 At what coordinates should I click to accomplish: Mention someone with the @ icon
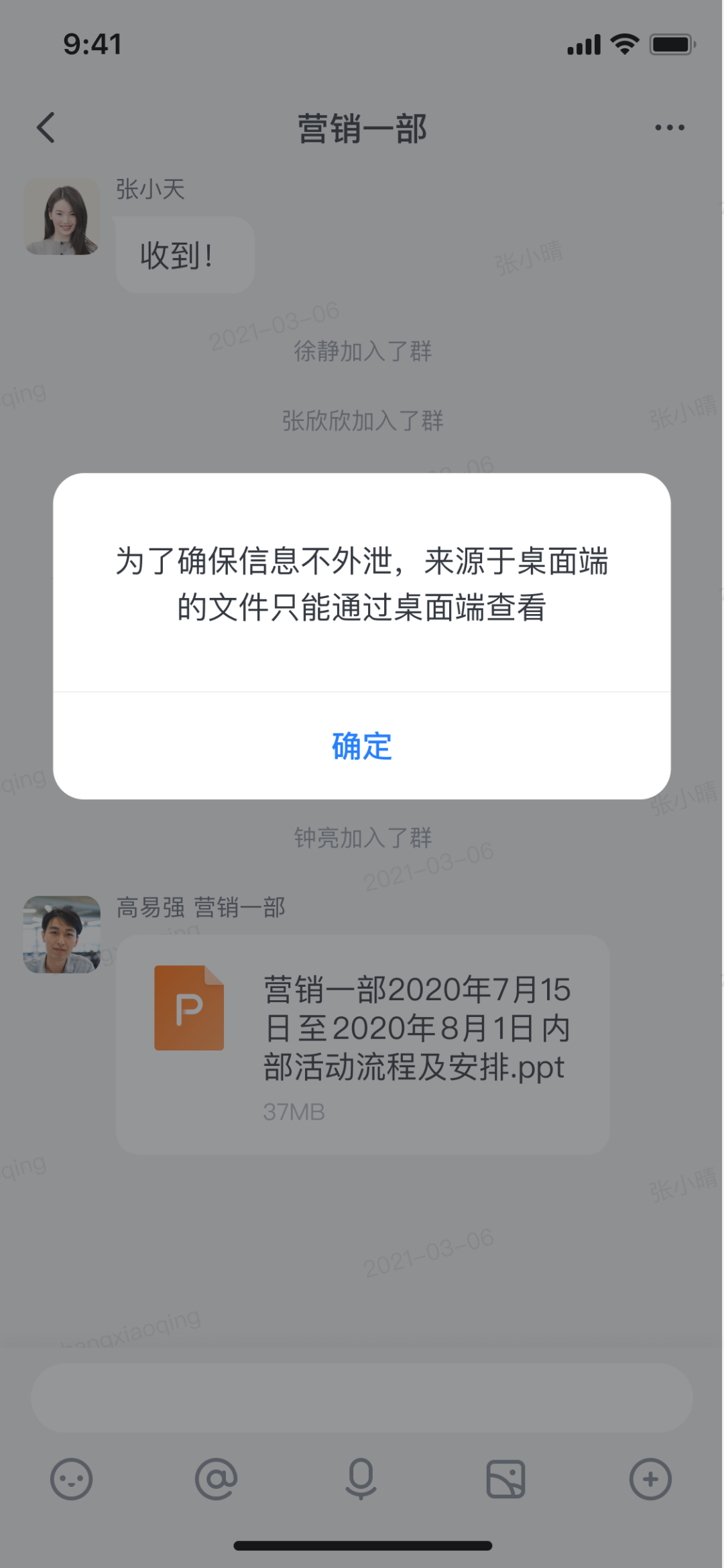pyautogui.click(x=216, y=1479)
